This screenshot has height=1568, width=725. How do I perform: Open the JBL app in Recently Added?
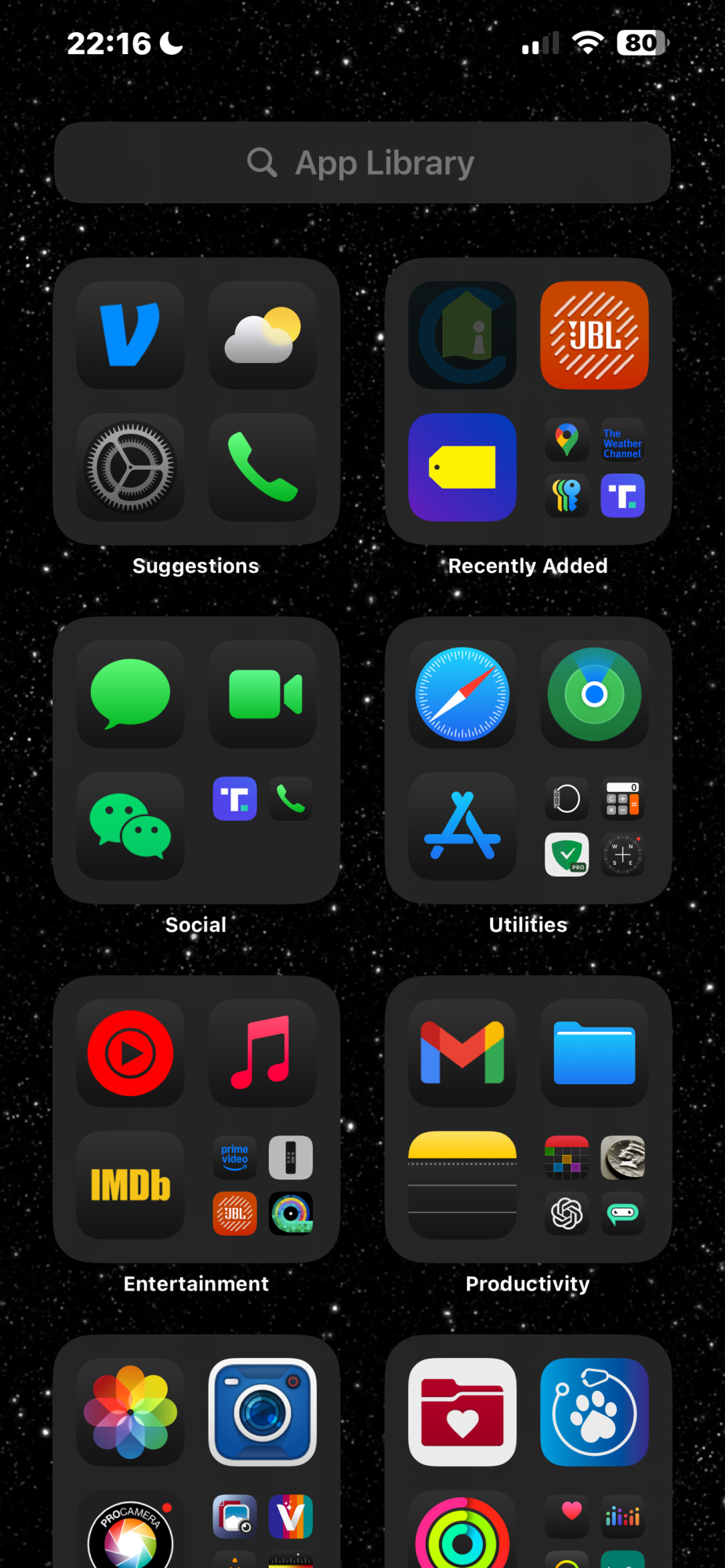594,336
